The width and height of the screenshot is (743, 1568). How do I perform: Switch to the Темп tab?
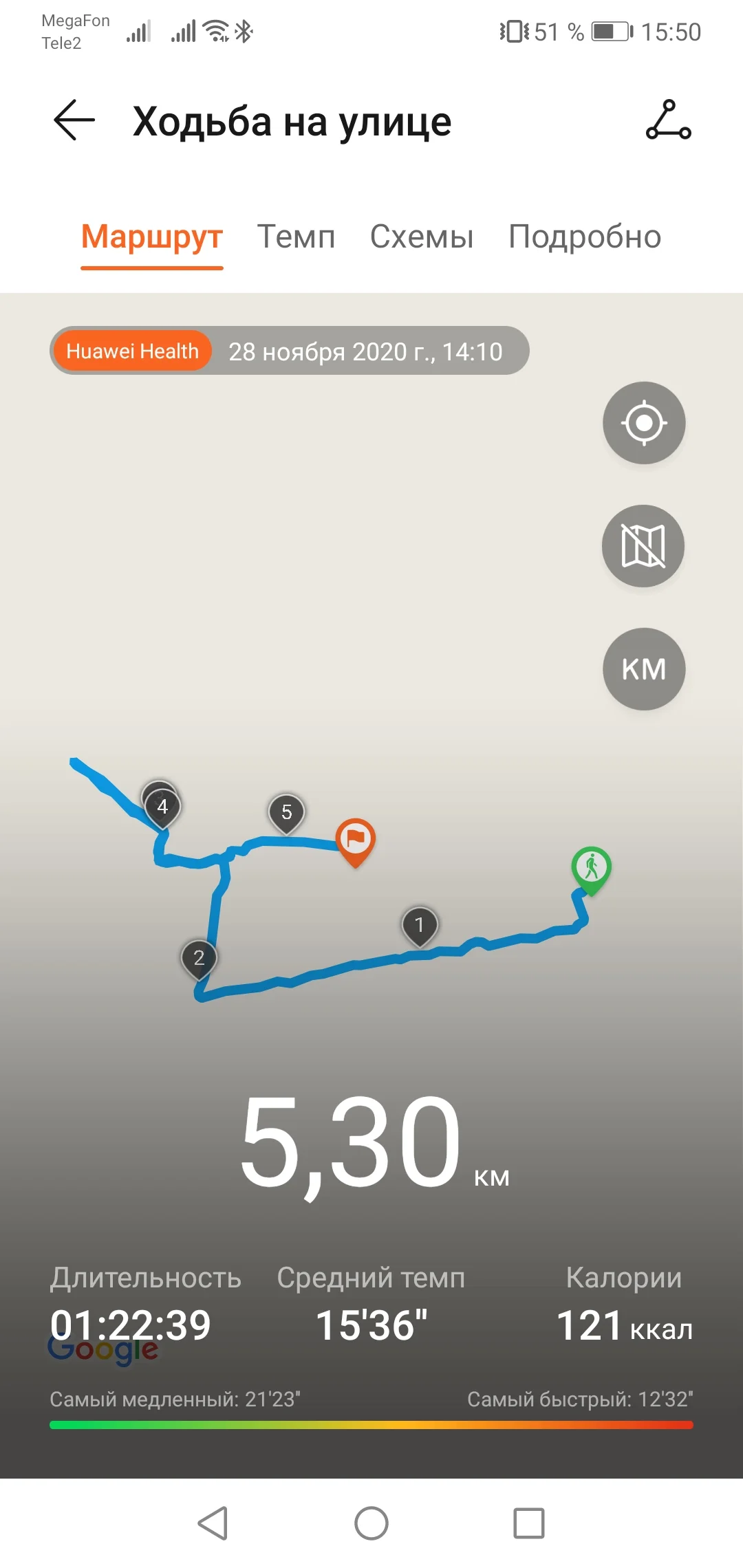pyautogui.click(x=296, y=237)
